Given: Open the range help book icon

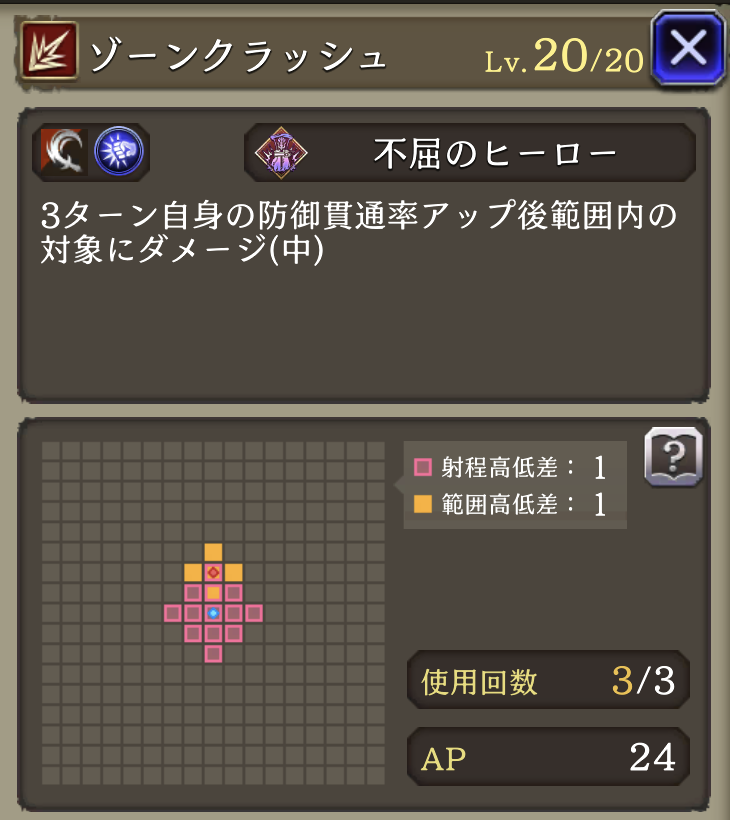Looking at the screenshot, I should pos(674,458).
